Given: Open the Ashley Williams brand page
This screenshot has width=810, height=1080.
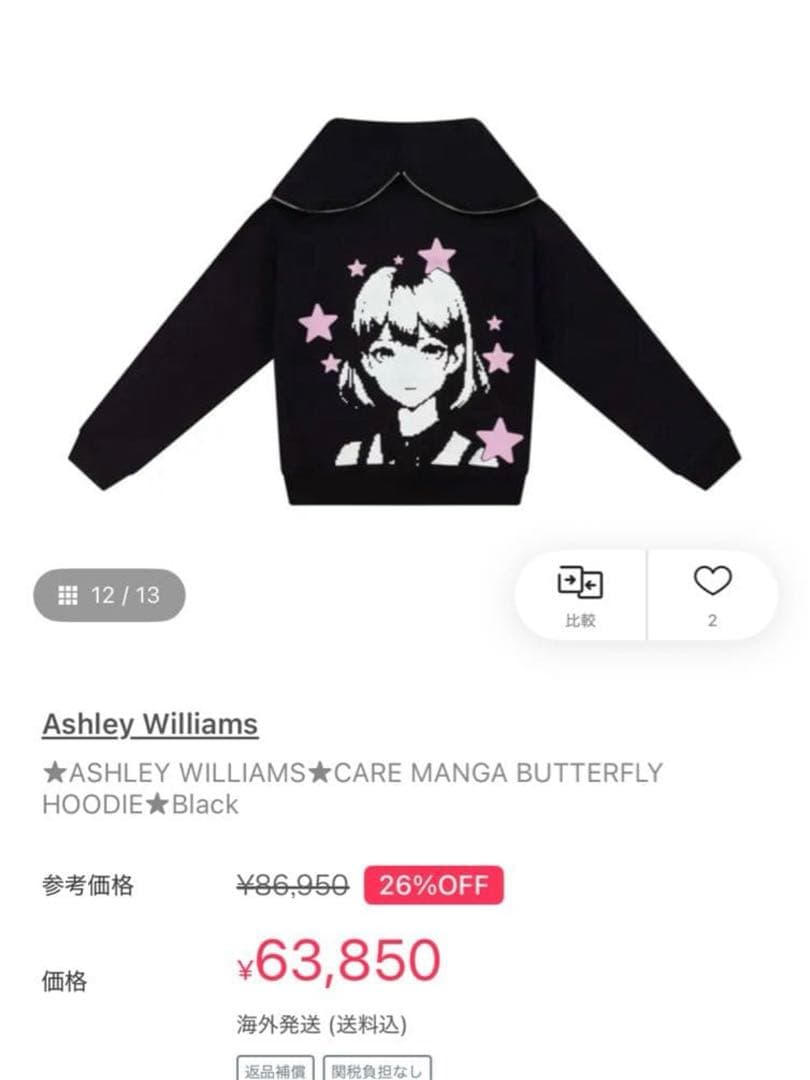Looking at the screenshot, I should point(150,725).
